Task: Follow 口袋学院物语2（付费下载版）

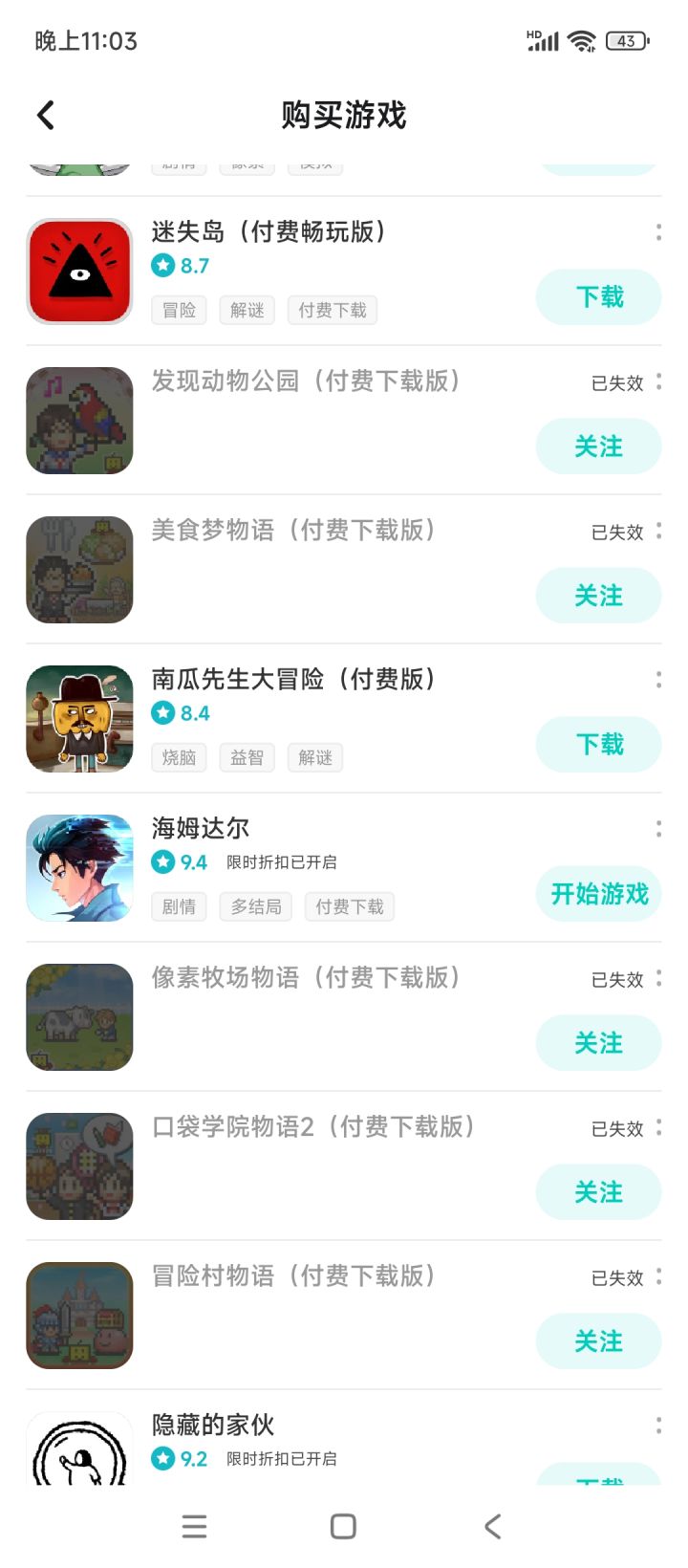Action: coord(598,1192)
